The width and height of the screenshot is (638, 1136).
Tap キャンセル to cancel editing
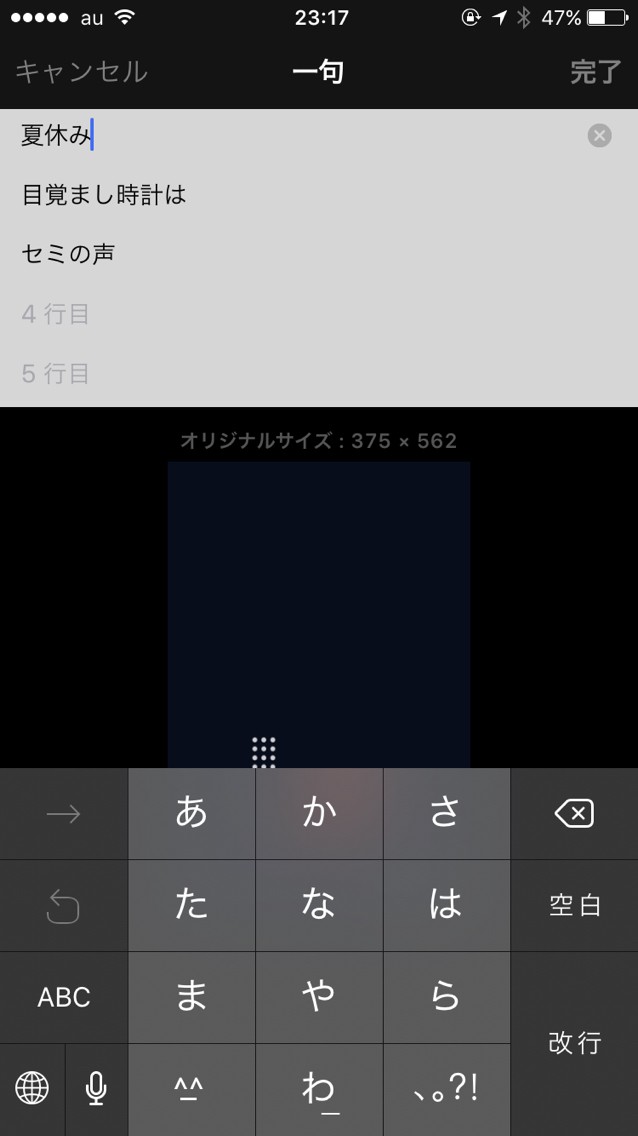[x=81, y=72]
